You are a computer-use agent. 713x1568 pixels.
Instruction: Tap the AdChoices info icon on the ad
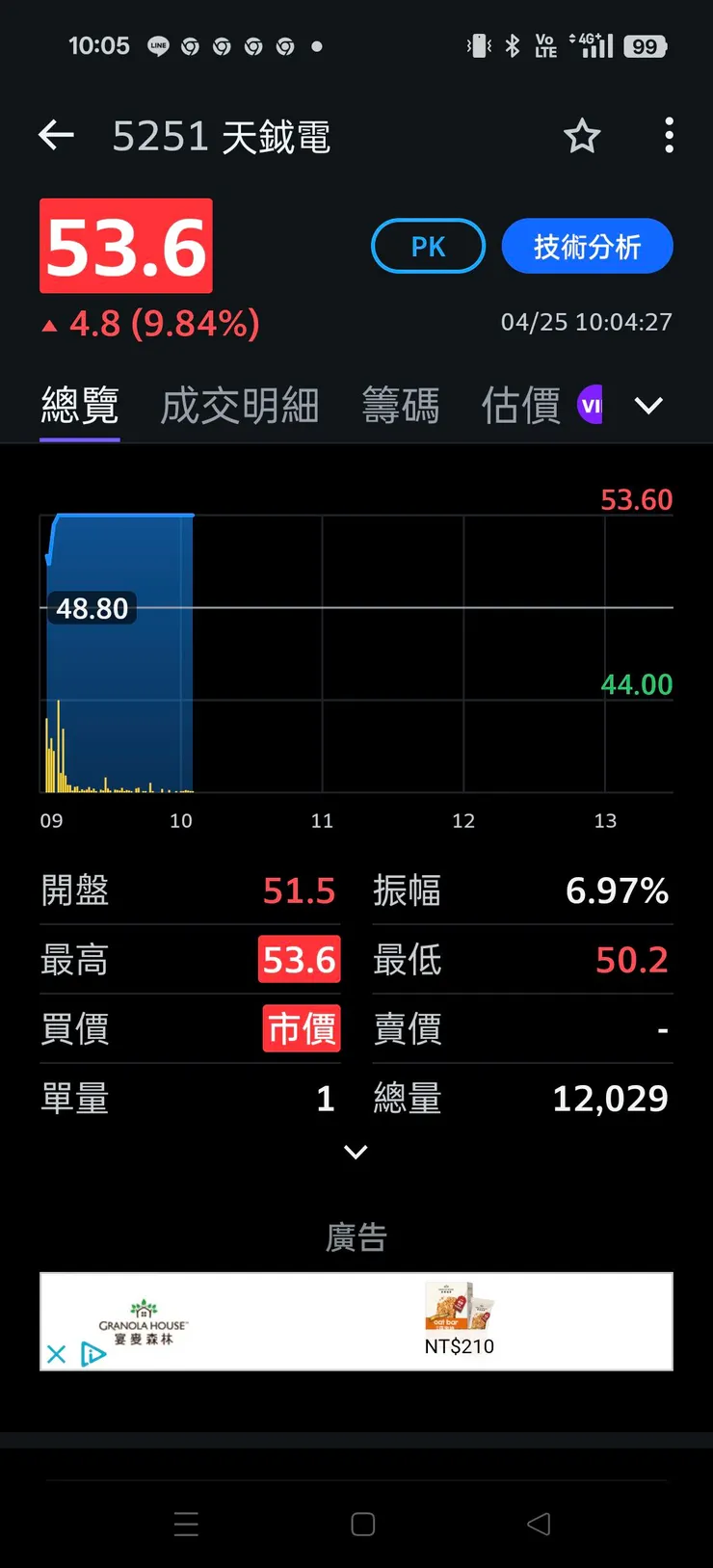pyautogui.click(x=91, y=1354)
